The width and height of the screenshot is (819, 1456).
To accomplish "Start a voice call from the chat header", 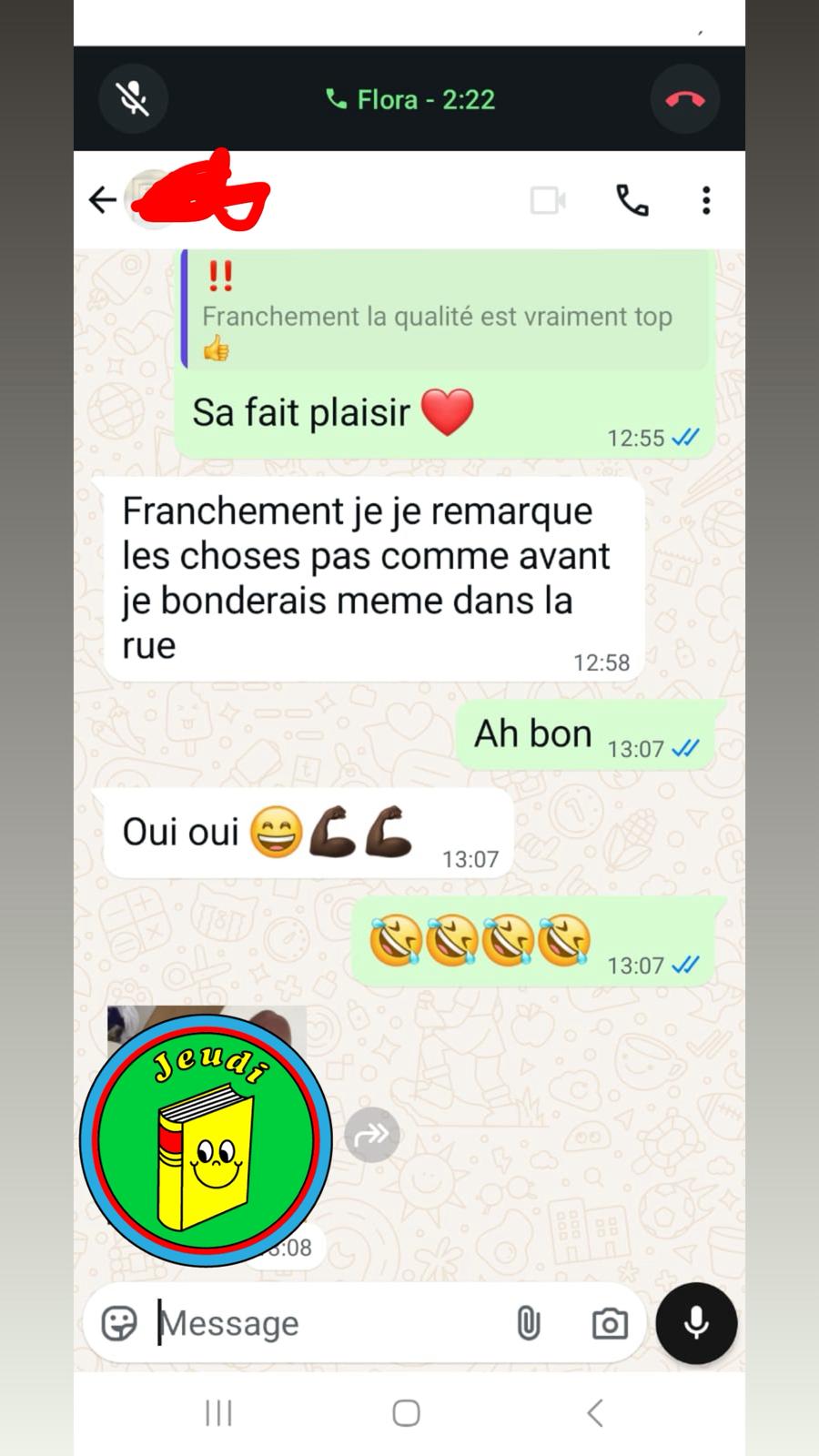I will click(x=632, y=200).
